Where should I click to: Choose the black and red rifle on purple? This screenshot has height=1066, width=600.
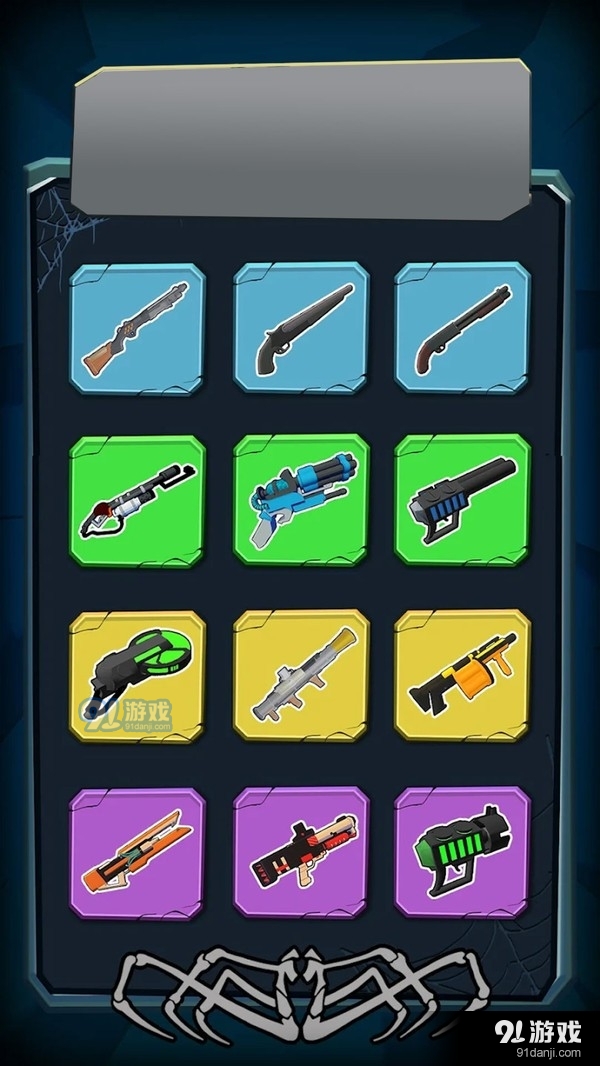click(300, 850)
